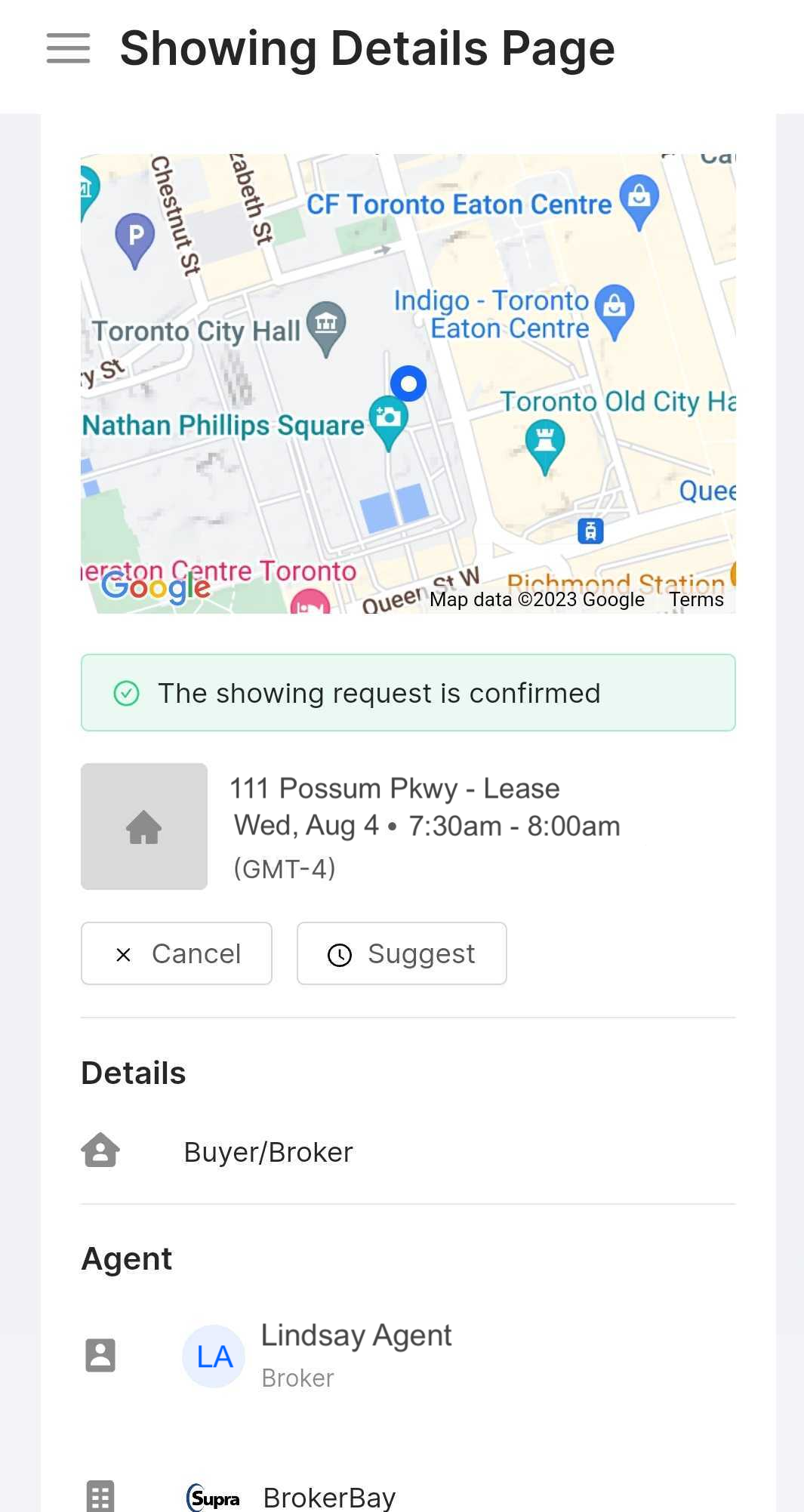Open the map of the listing location
The width and height of the screenshot is (804, 1512).
click(408, 383)
